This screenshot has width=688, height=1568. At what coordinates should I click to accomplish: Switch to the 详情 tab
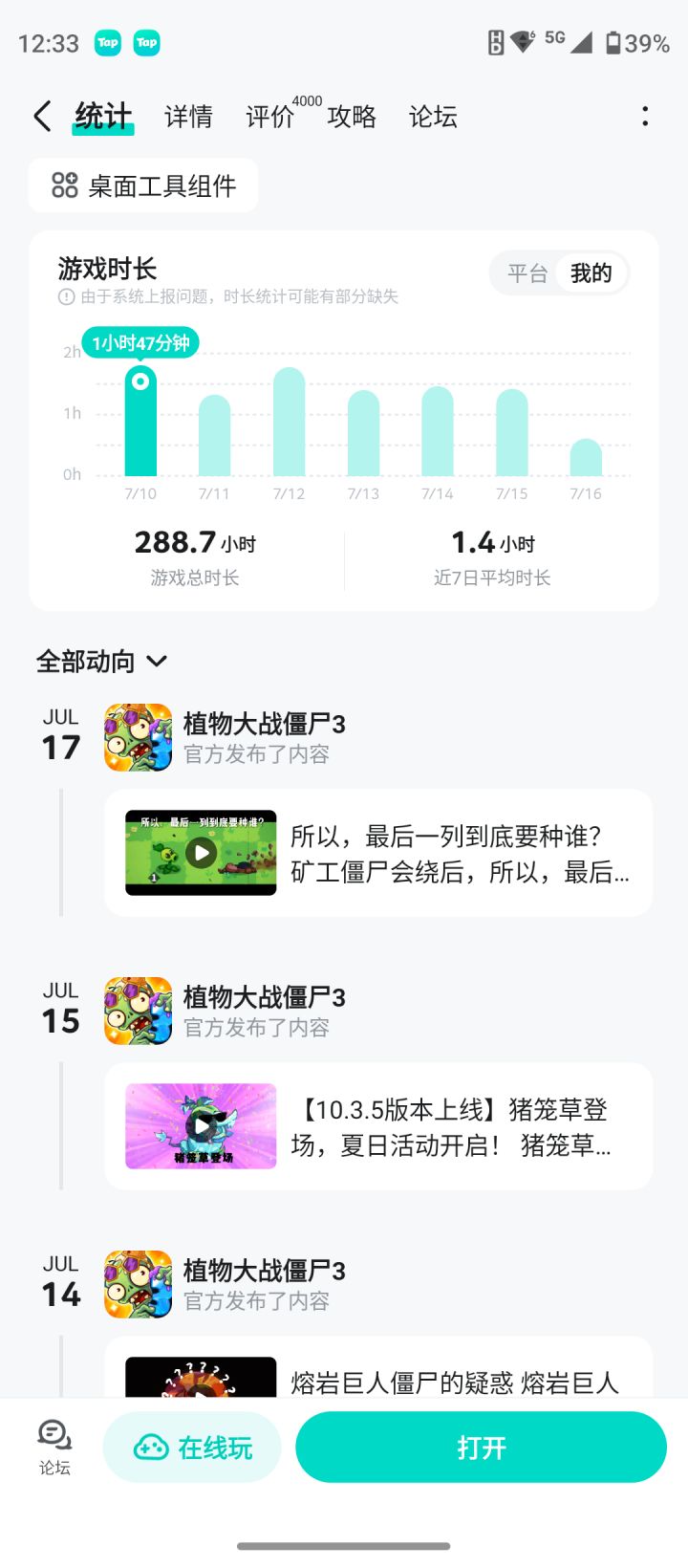pyautogui.click(x=188, y=117)
